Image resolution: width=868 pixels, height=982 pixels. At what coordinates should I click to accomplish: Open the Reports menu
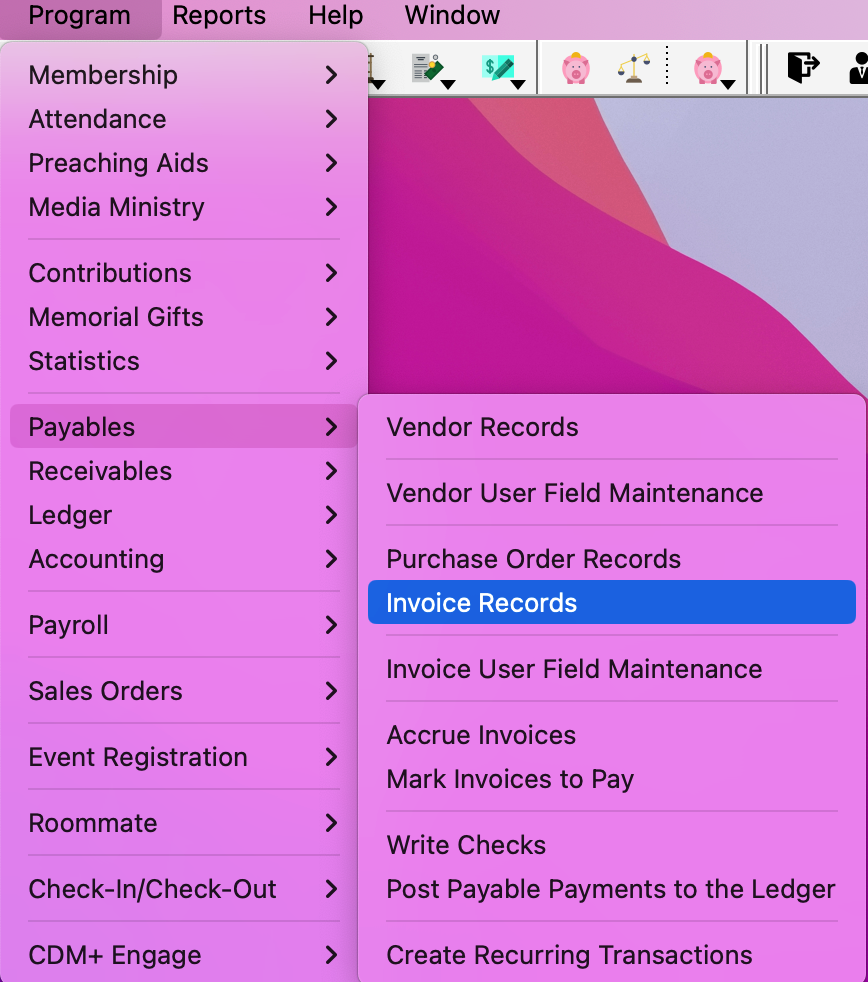coord(219,16)
